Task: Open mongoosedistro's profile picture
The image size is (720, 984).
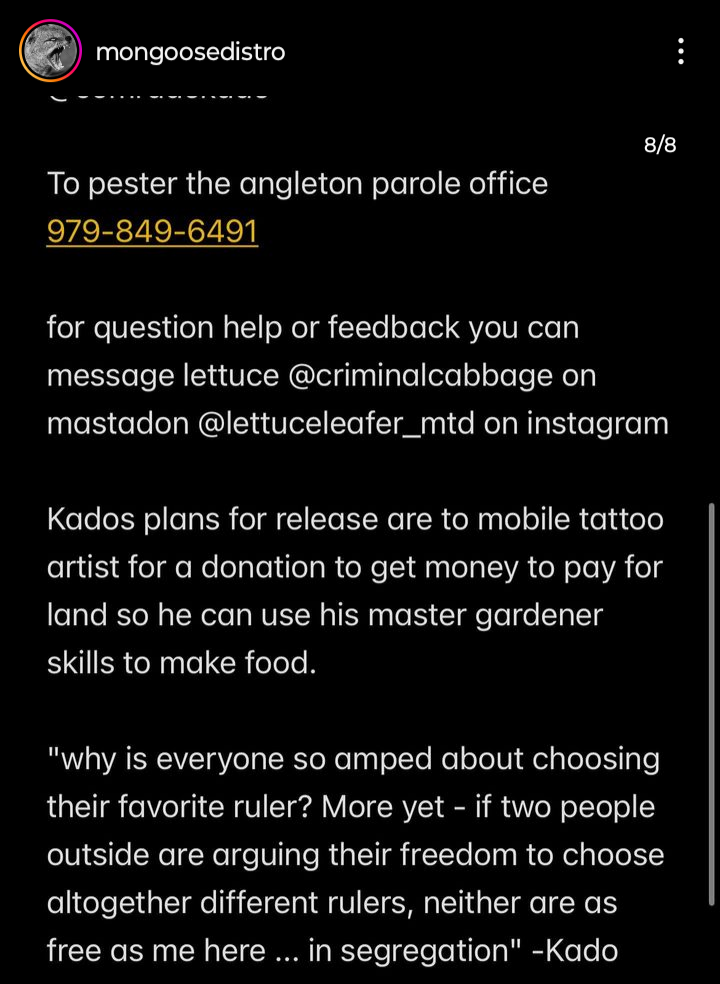Action: click(50, 52)
